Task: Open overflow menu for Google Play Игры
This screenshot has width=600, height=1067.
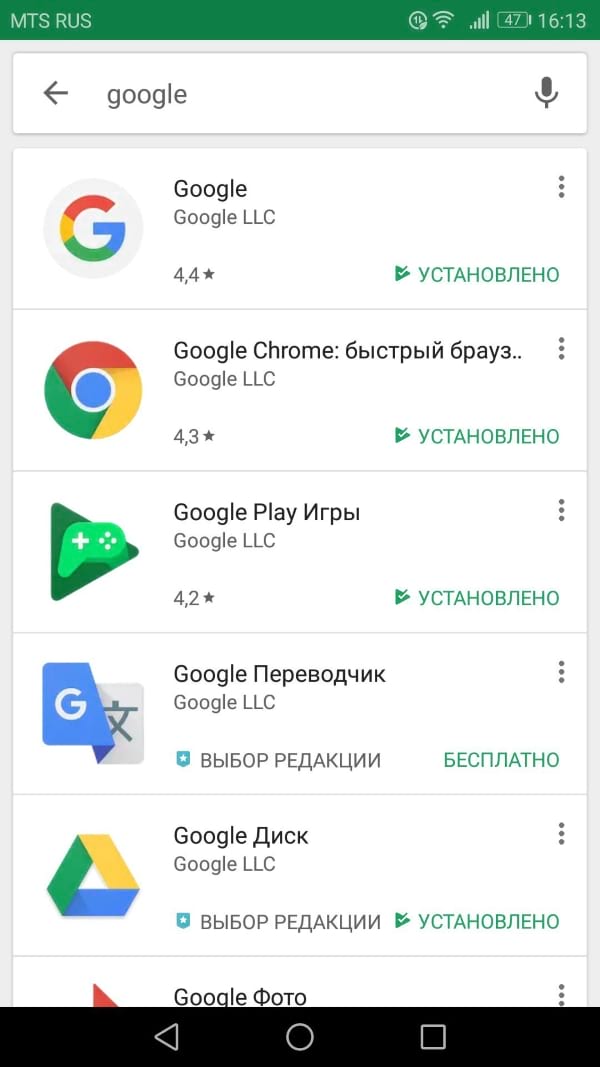Action: 561,511
